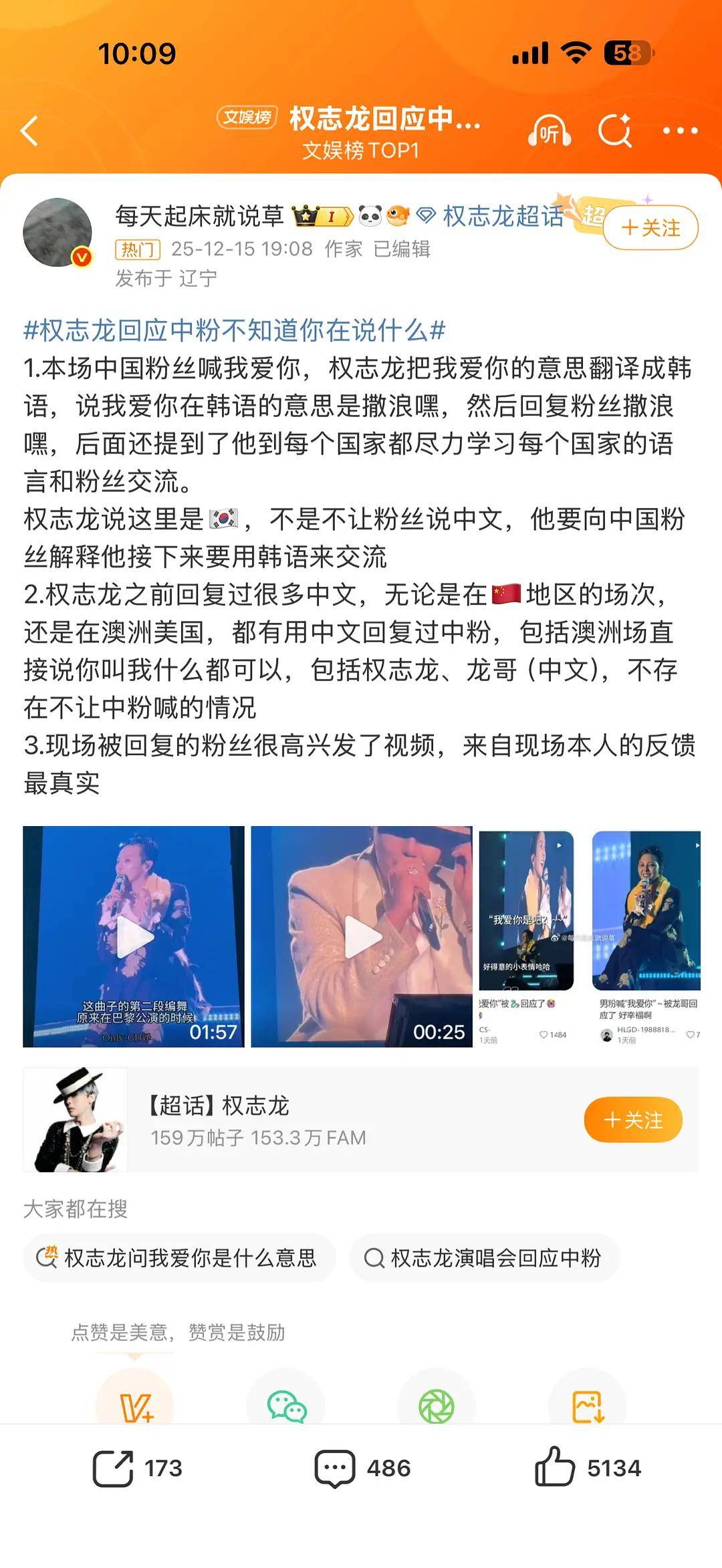Play the 01:57 video
The image size is (722, 1568).
134,936
